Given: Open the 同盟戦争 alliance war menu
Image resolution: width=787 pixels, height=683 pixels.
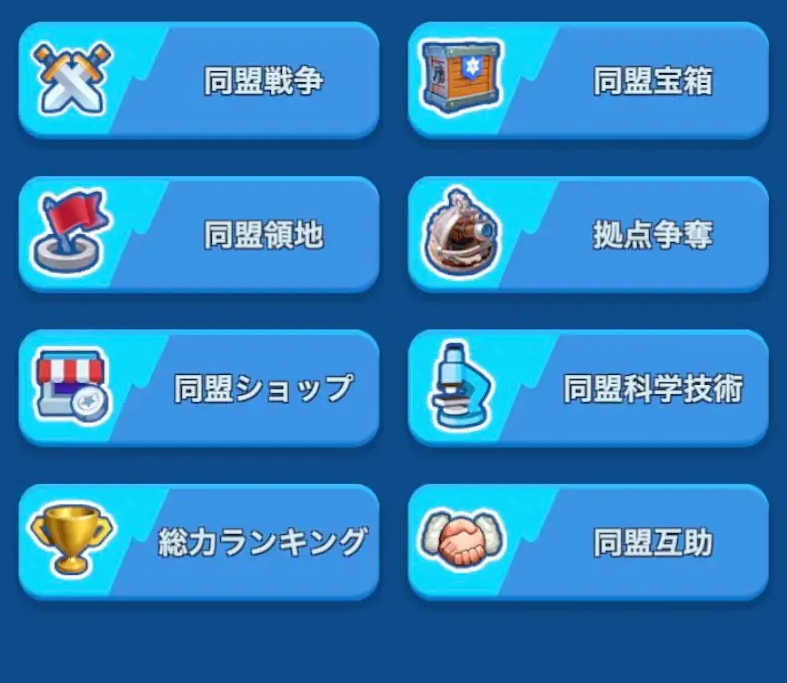Looking at the screenshot, I should coord(199,80).
